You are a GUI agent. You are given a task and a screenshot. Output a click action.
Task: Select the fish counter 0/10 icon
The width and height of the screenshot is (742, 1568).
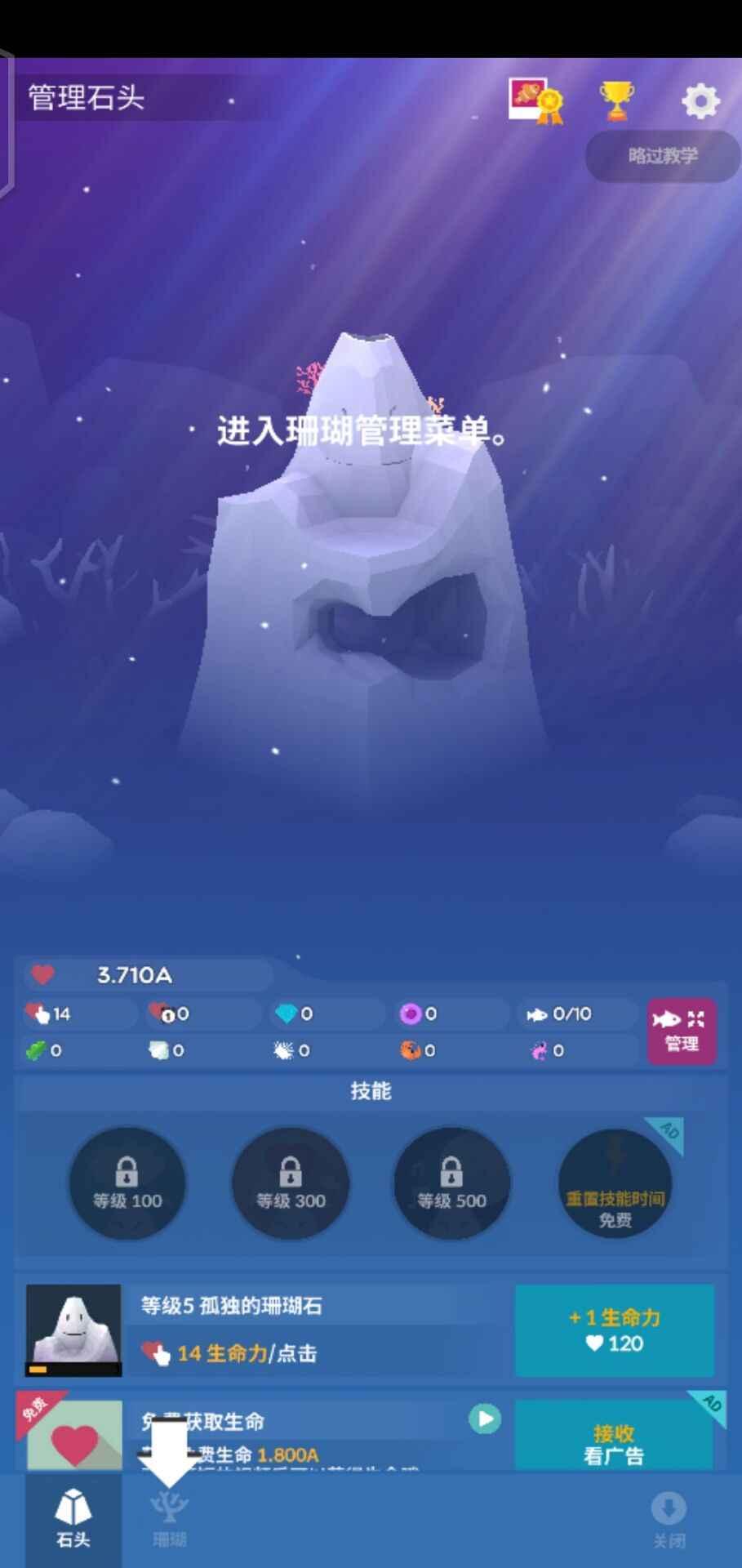pyautogui.click(x=540, y=1013)
